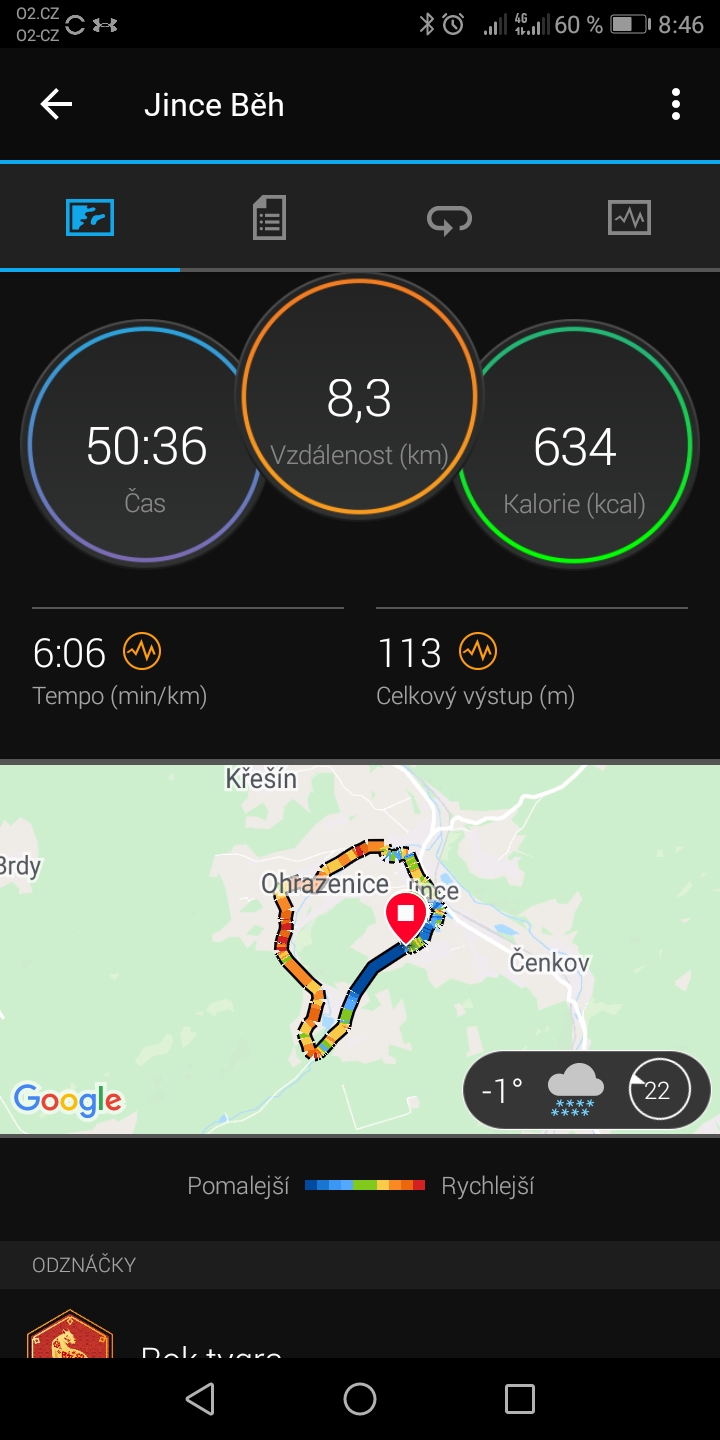
Task: Open the weather widget showing -1°
Action: (586, 1090)
